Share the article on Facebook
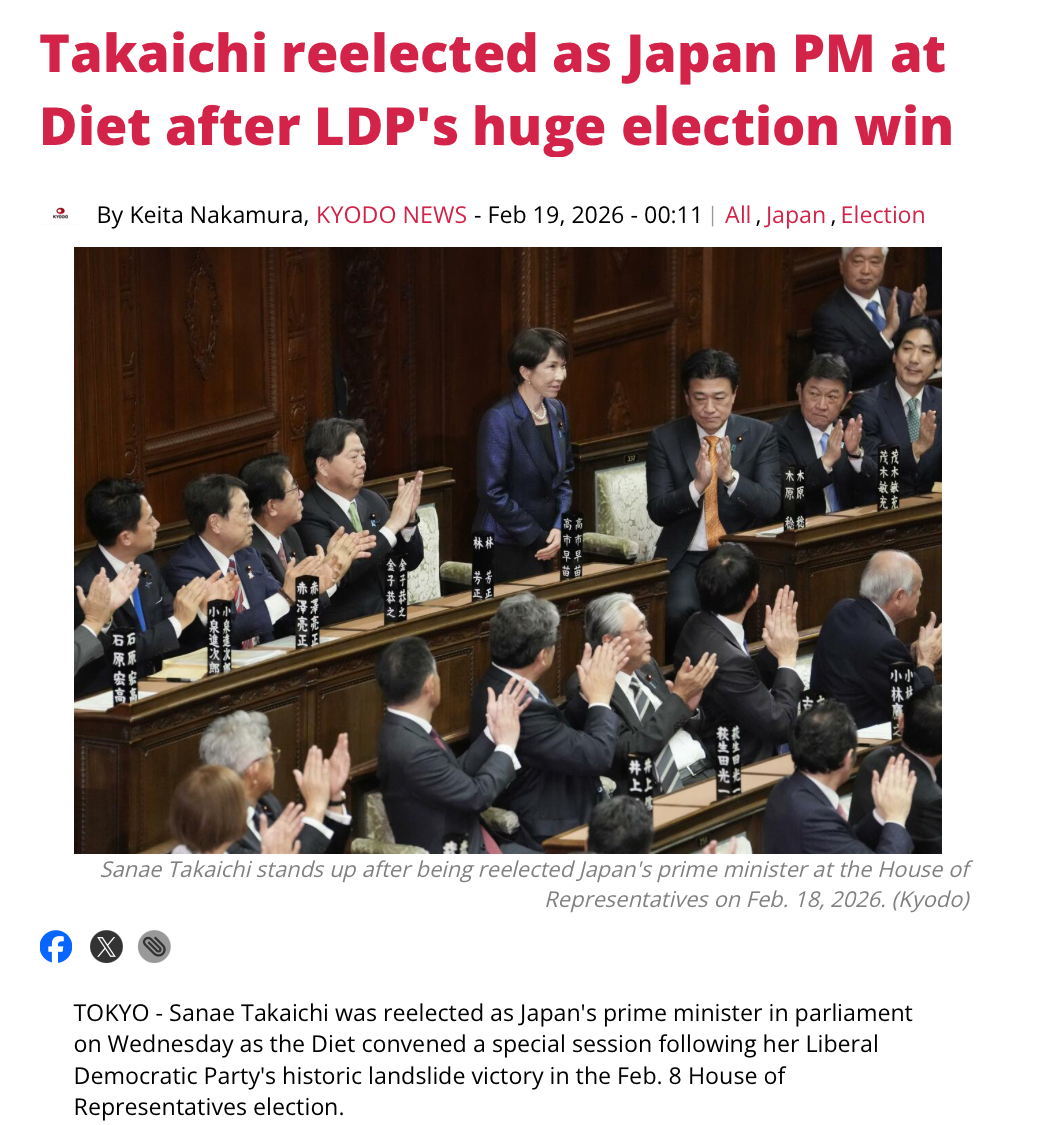This screenshot has height=1125, width=1044. 56,946
